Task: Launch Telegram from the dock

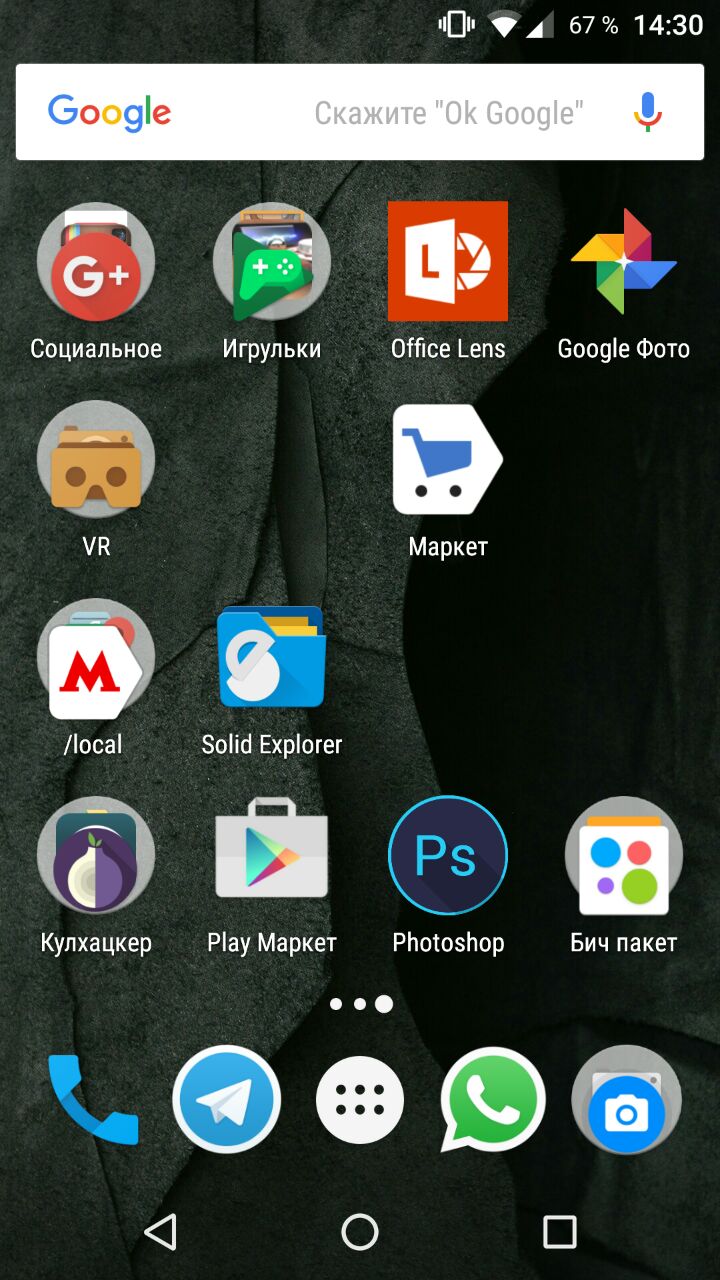Action: tap(227, 1100)
